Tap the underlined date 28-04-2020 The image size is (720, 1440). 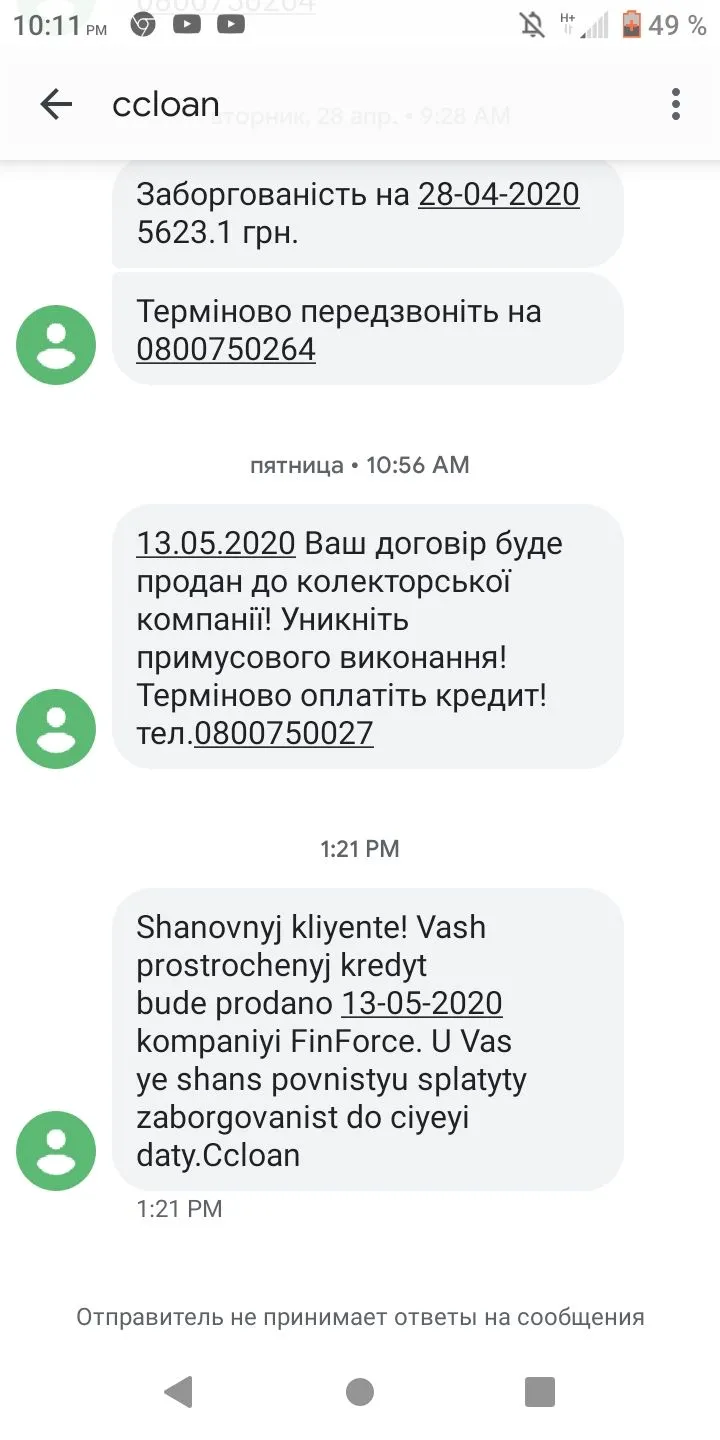pyautogui.click(x=498, y=194)
